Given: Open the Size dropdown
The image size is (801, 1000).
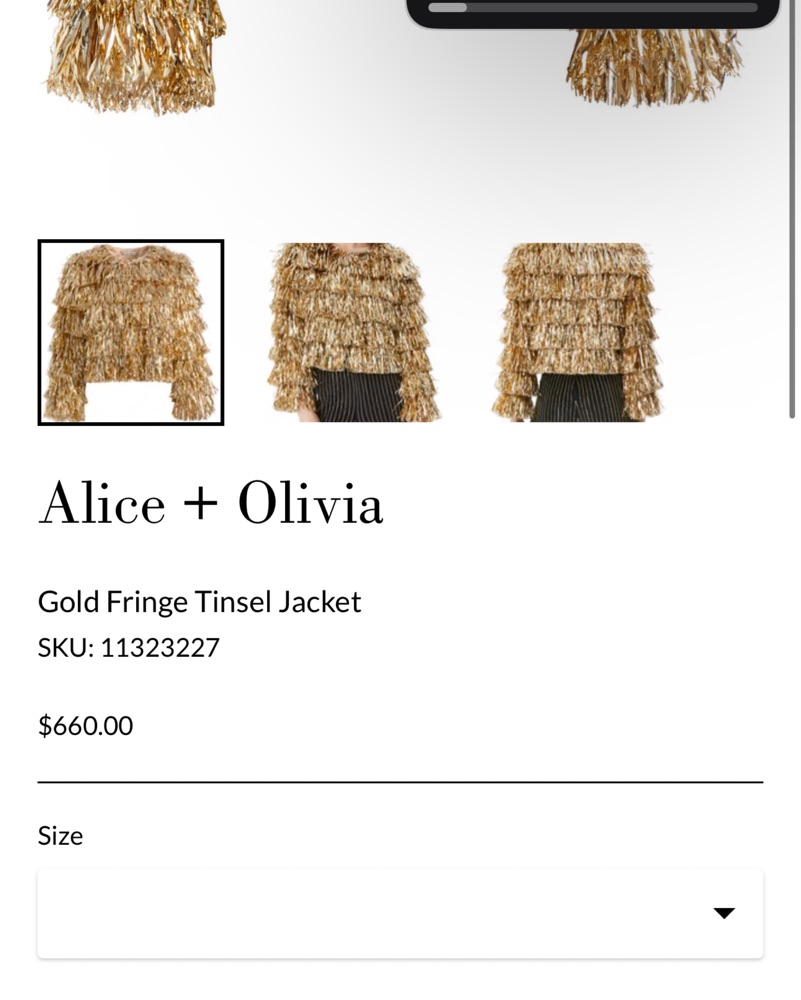Looking at the screenshot, I should tap(400, 913).
